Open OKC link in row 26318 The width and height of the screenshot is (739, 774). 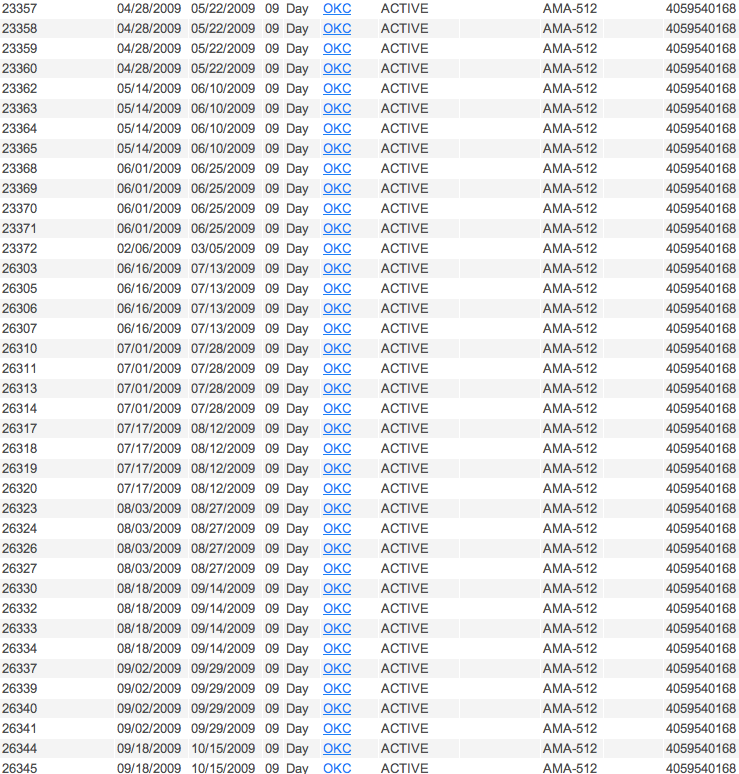click(337, 448)
